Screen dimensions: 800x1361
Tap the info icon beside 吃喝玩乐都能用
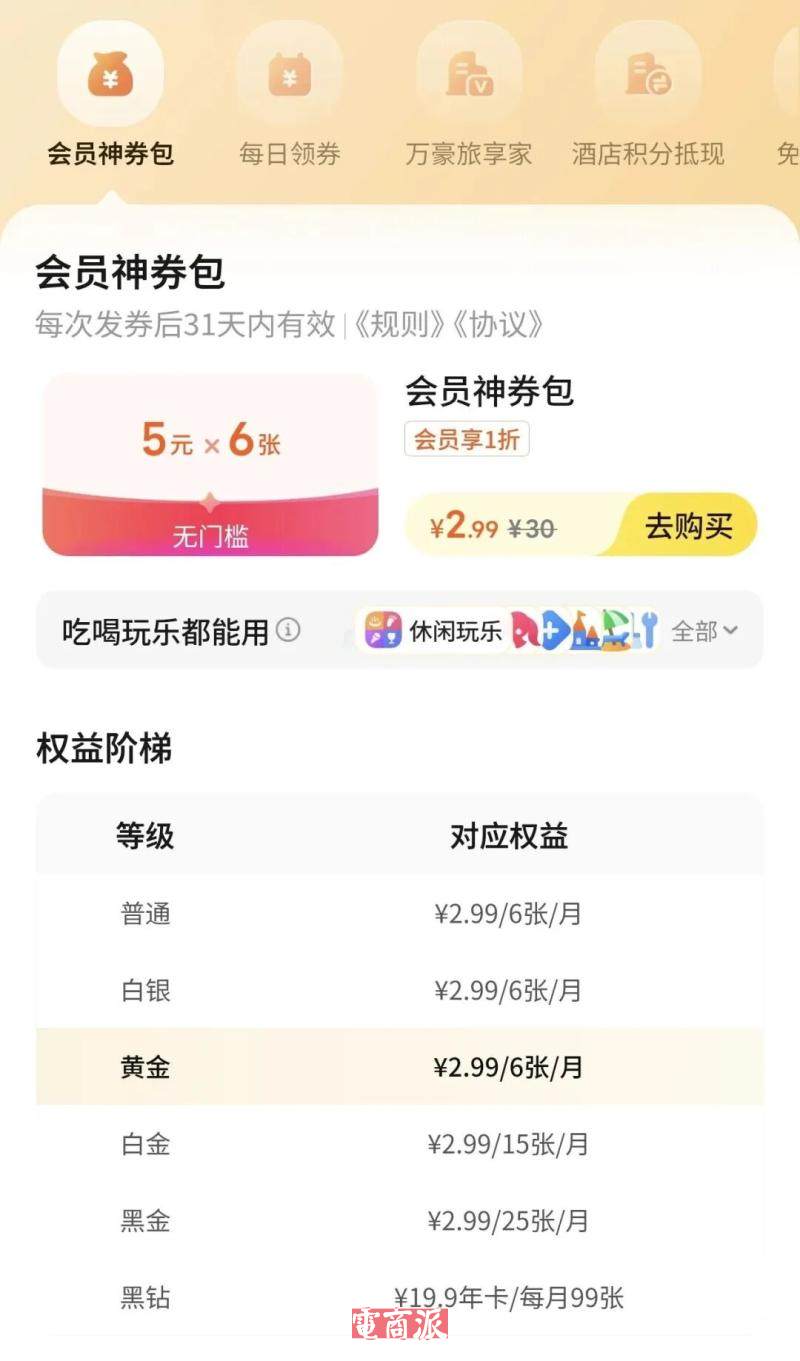click(x=288, y=630)
